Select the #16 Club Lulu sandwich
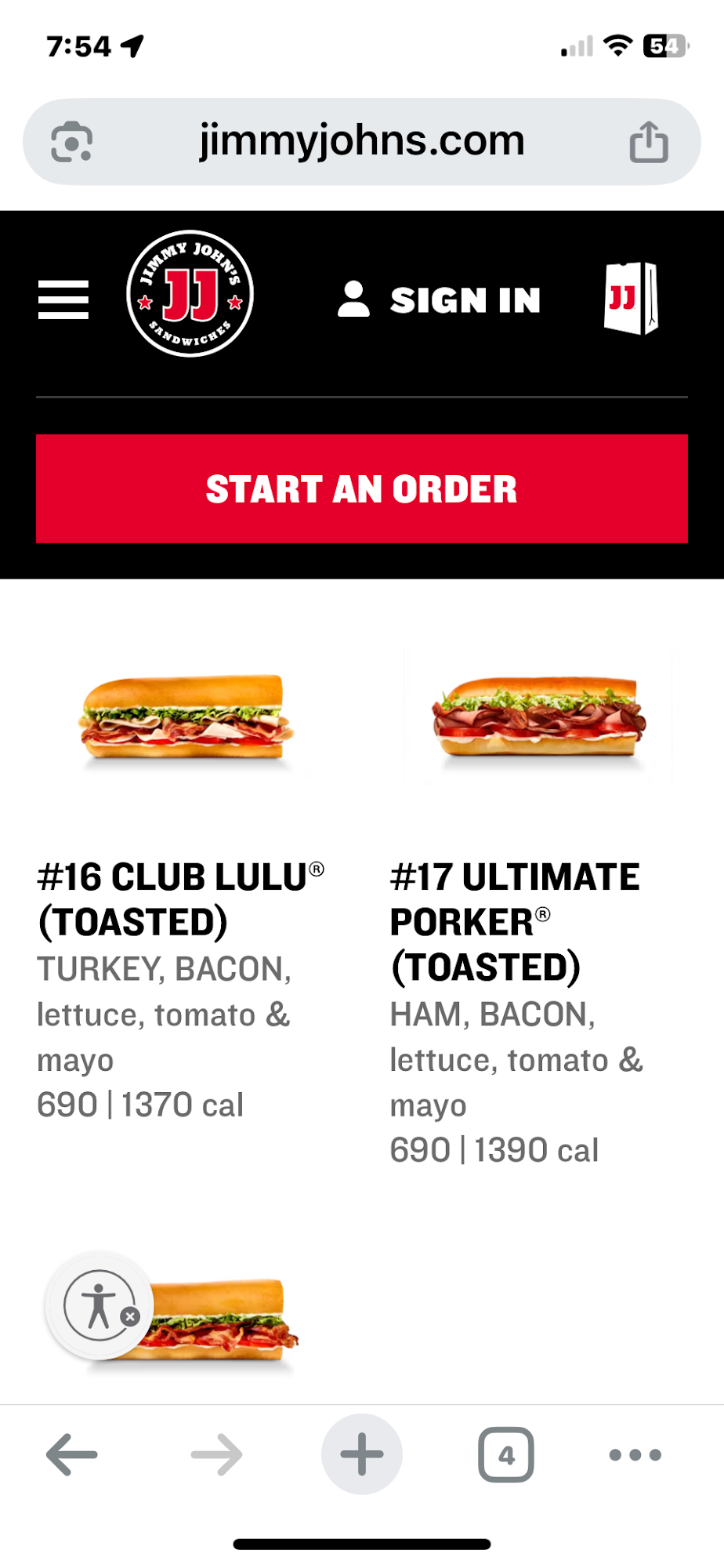Image resolution: width=724 pixels, height=1568 pixels. pyautogui.click(x=180, y=898)
